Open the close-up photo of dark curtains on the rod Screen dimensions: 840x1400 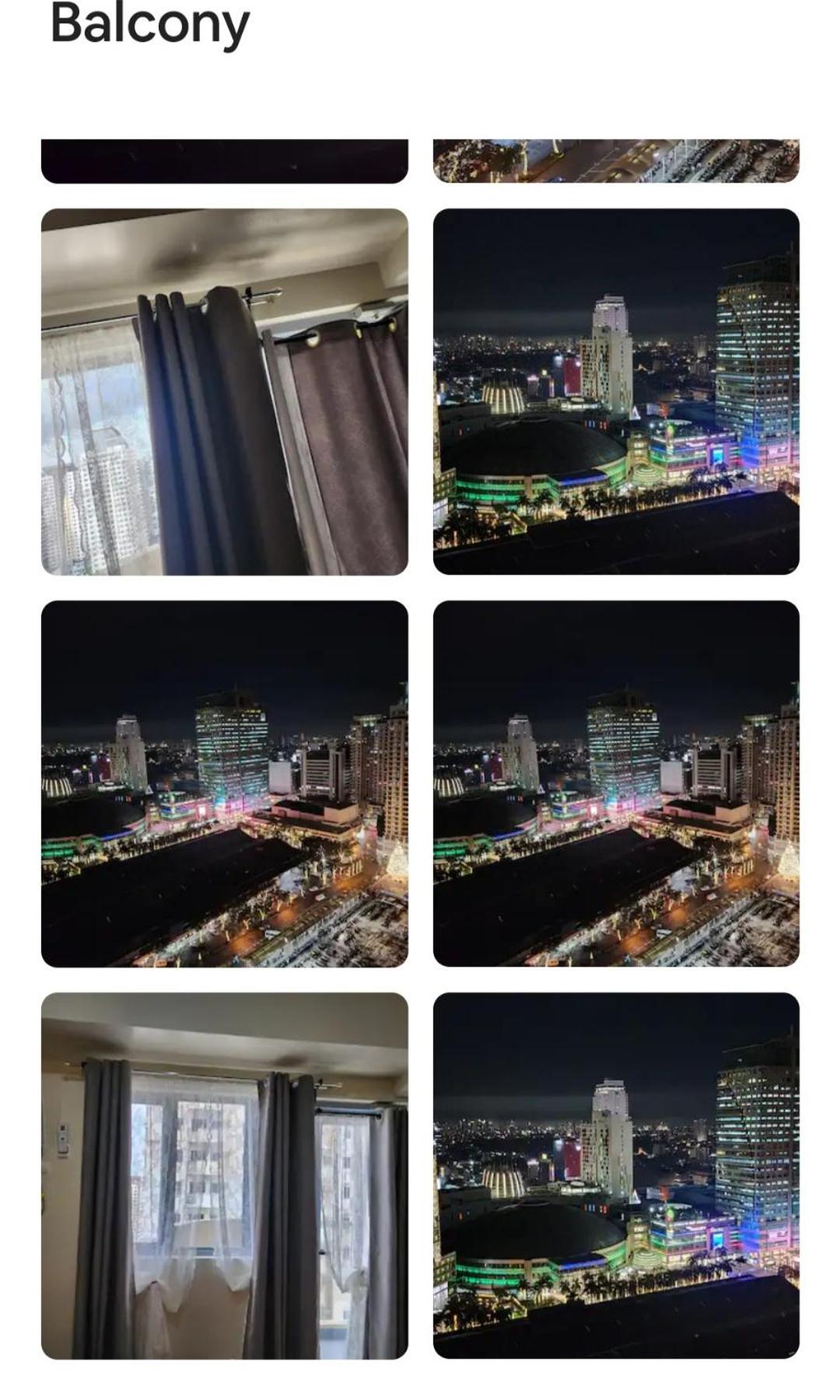click(x=224, y=392)
